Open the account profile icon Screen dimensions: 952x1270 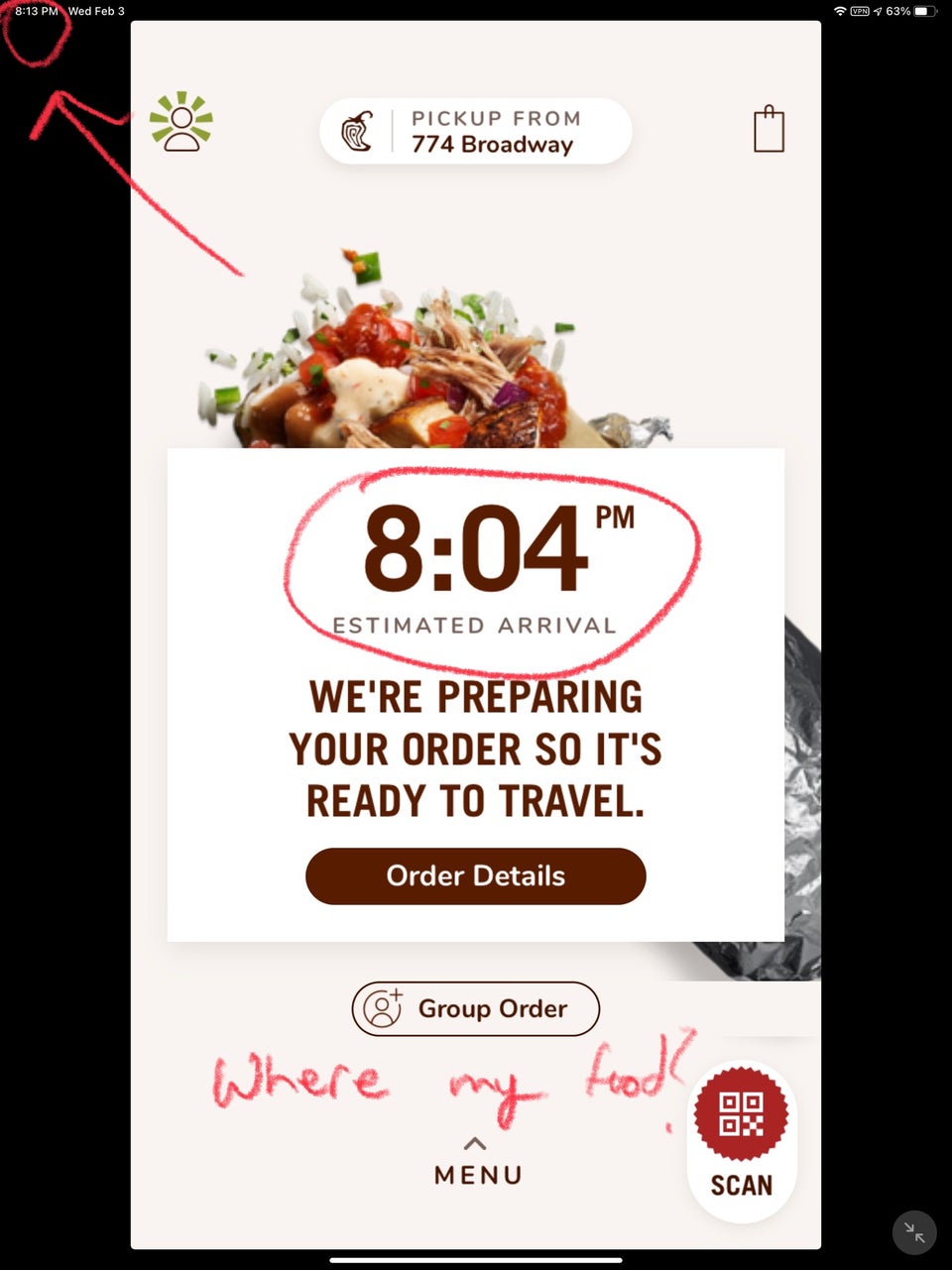(x=181, y=123)
